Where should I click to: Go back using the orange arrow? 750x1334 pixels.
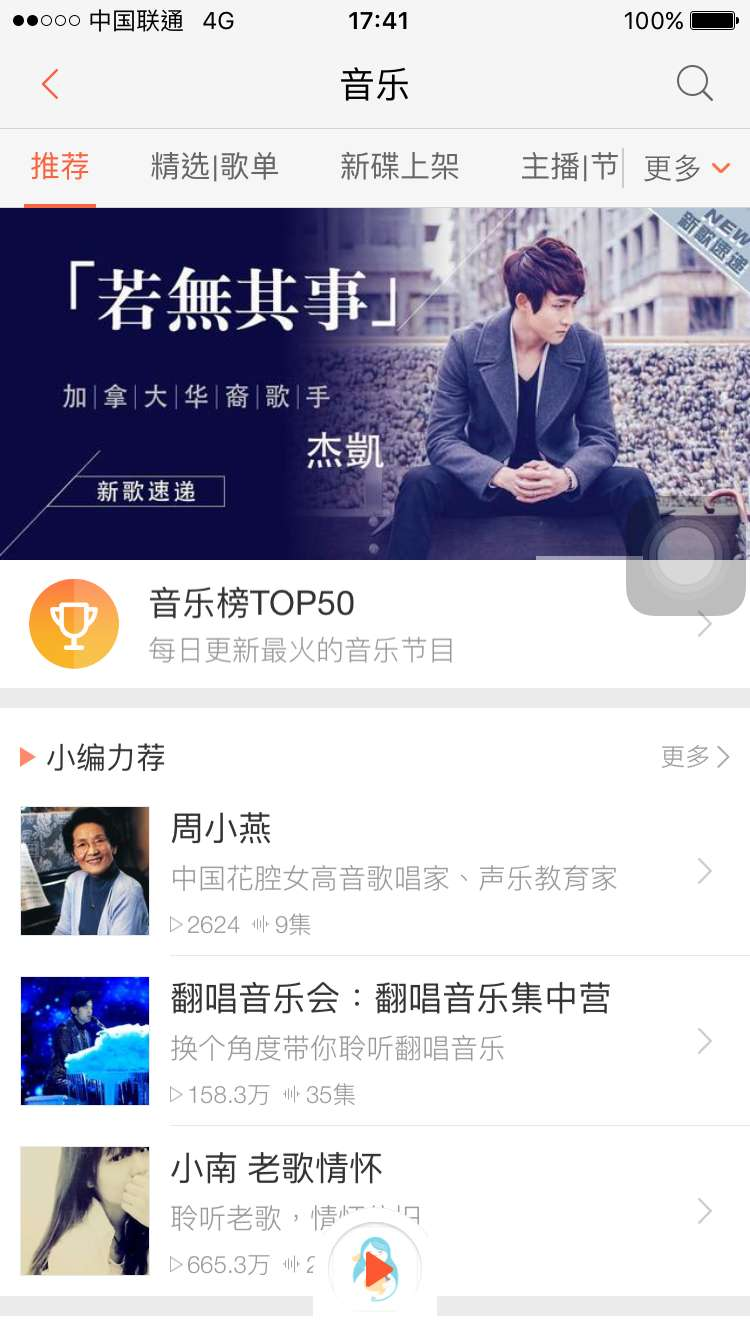(x=50, y=84)
